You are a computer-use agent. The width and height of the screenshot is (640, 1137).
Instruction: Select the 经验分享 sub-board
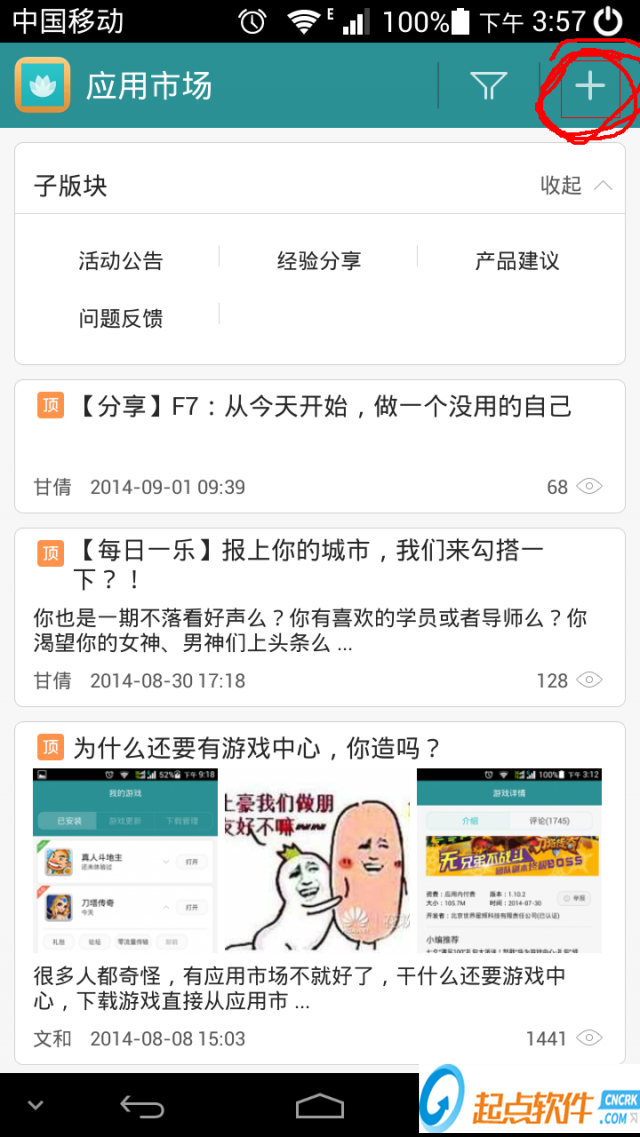click(x=319, y=261)
